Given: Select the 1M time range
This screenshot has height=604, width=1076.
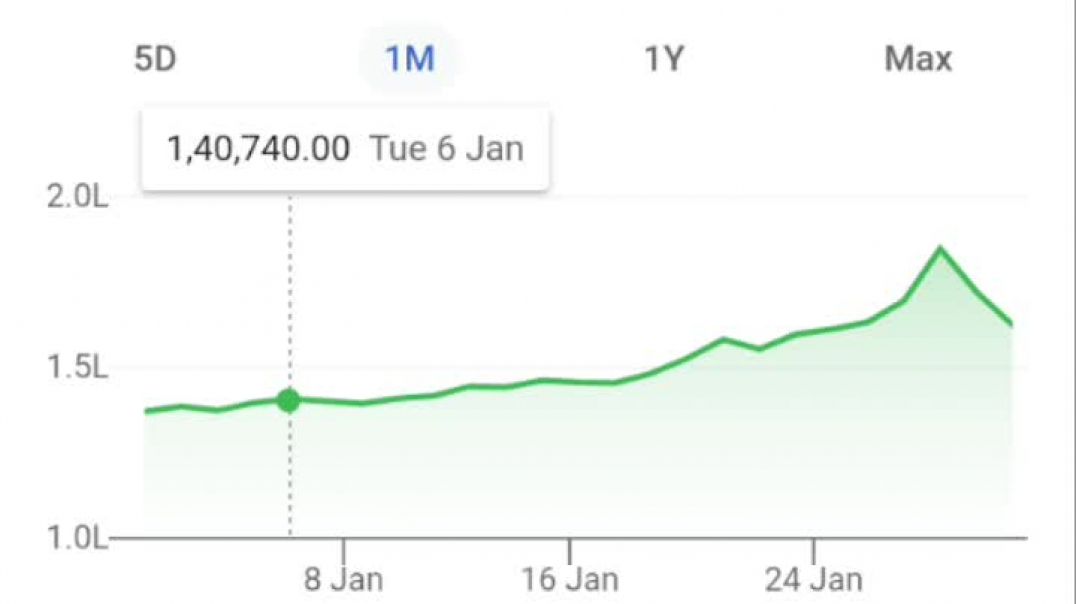Looking at the screenshot, I should coord(410,59).
